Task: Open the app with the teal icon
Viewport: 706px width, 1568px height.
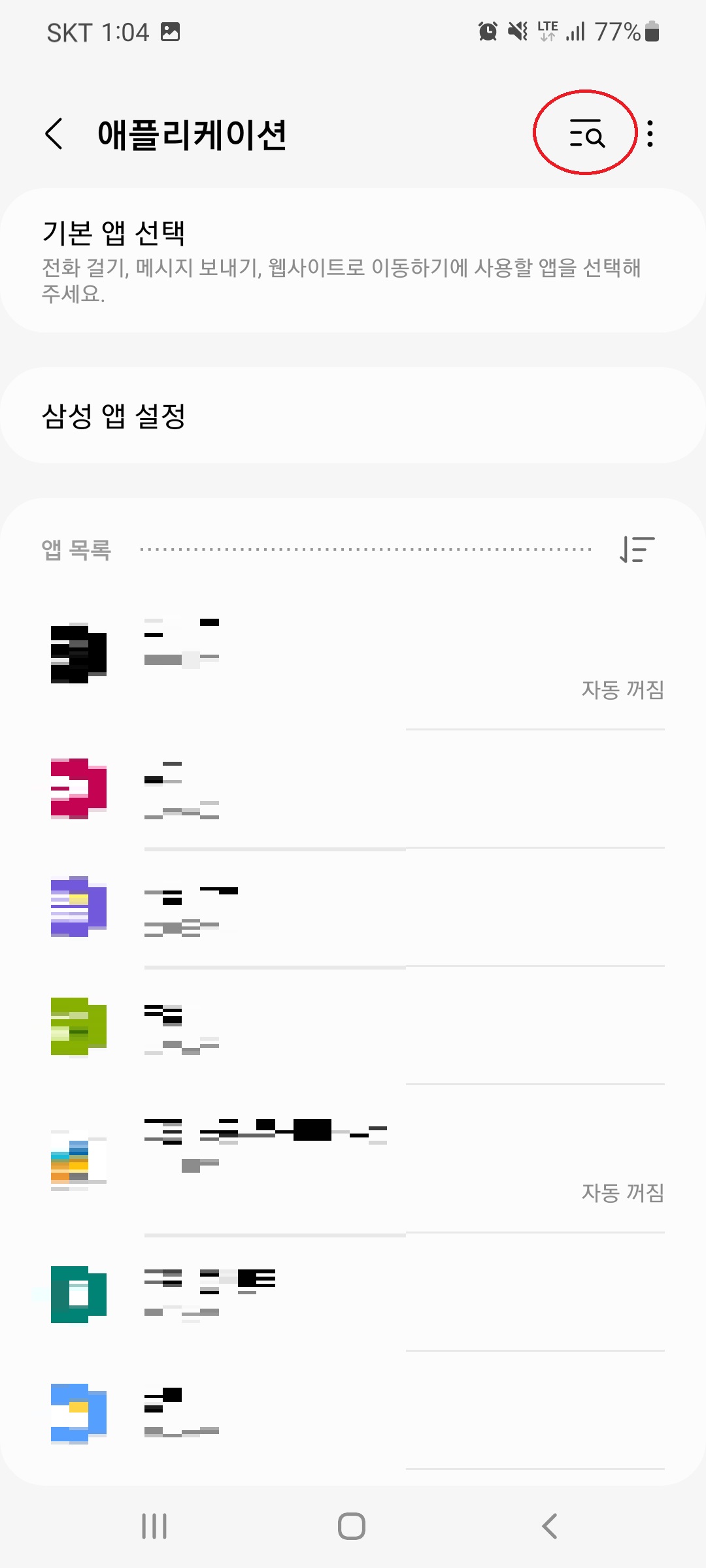Action: coord(353,1294)
